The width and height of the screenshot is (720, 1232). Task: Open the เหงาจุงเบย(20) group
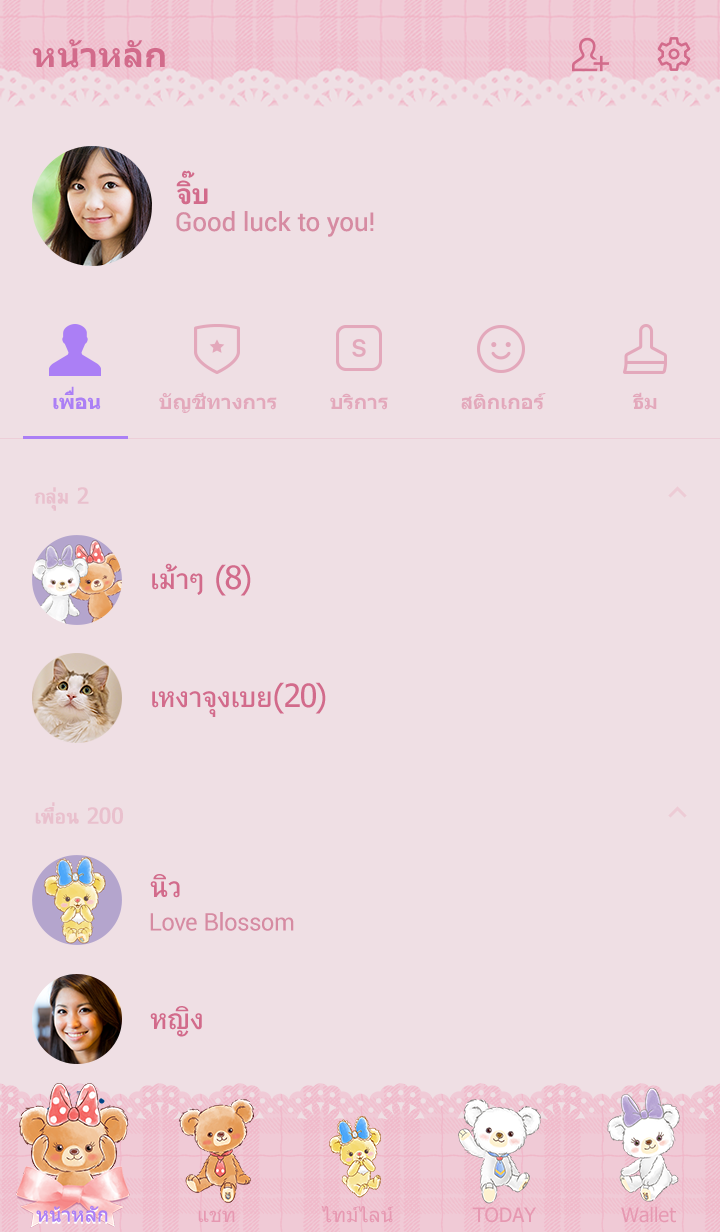coord(238,697)
